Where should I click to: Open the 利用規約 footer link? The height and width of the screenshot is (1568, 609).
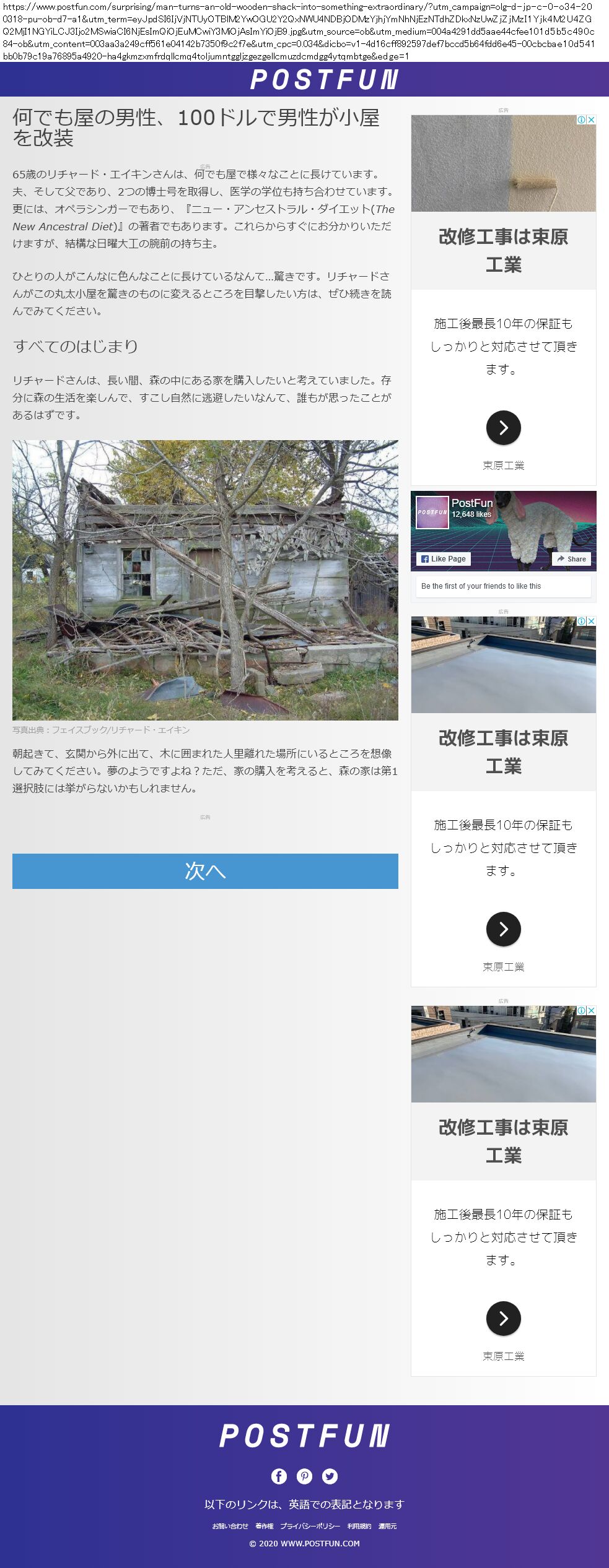click(x=359, y=1526)
